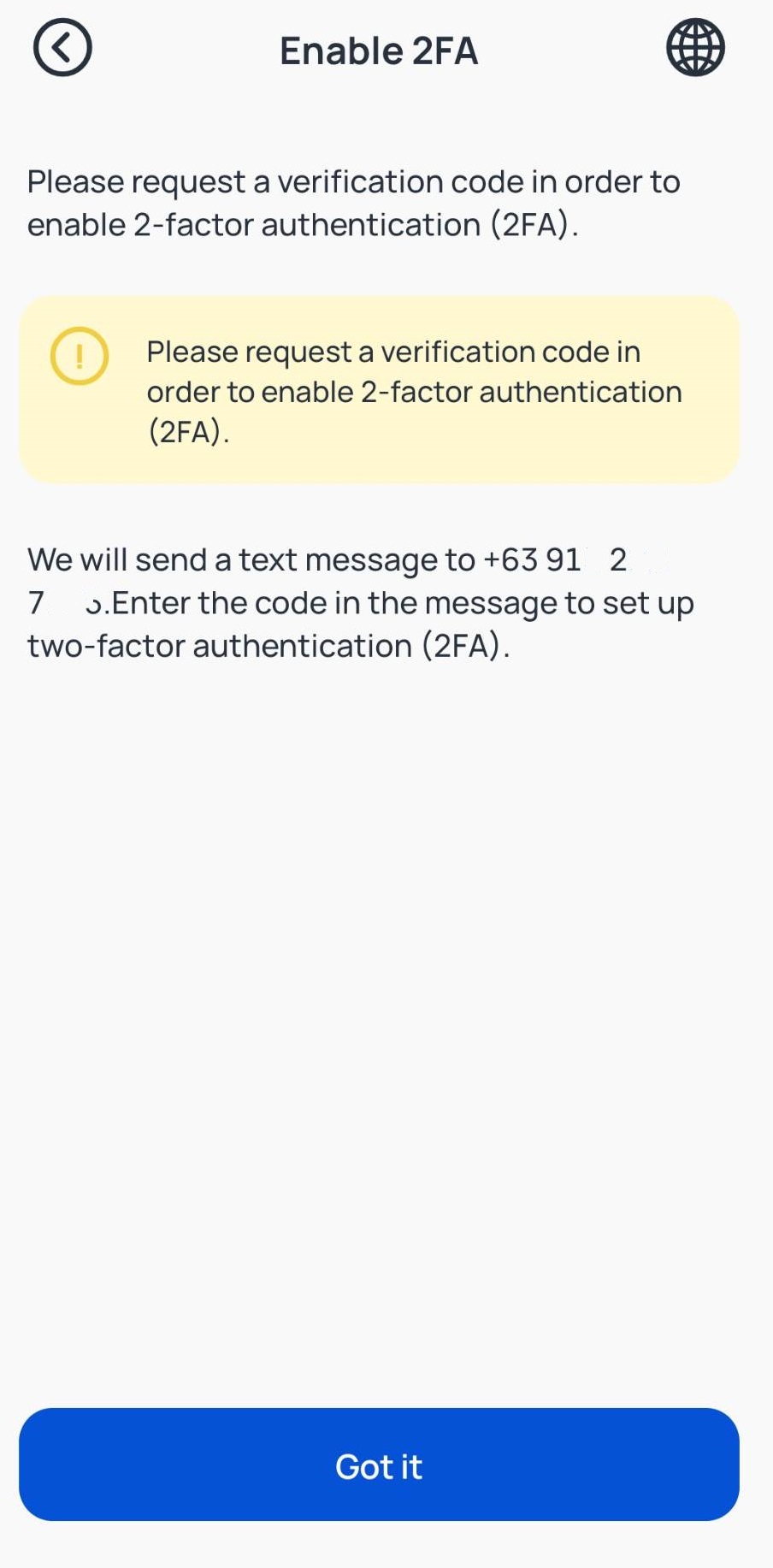Click the back arrow to exit Enable 2FA
773x1568 pixels.
(62, 48)
